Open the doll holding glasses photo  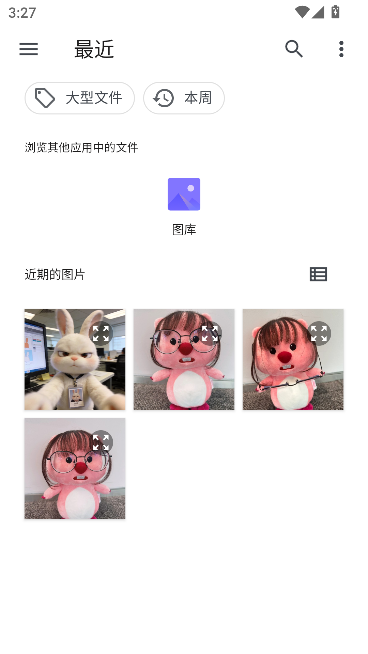pos(293,359)
